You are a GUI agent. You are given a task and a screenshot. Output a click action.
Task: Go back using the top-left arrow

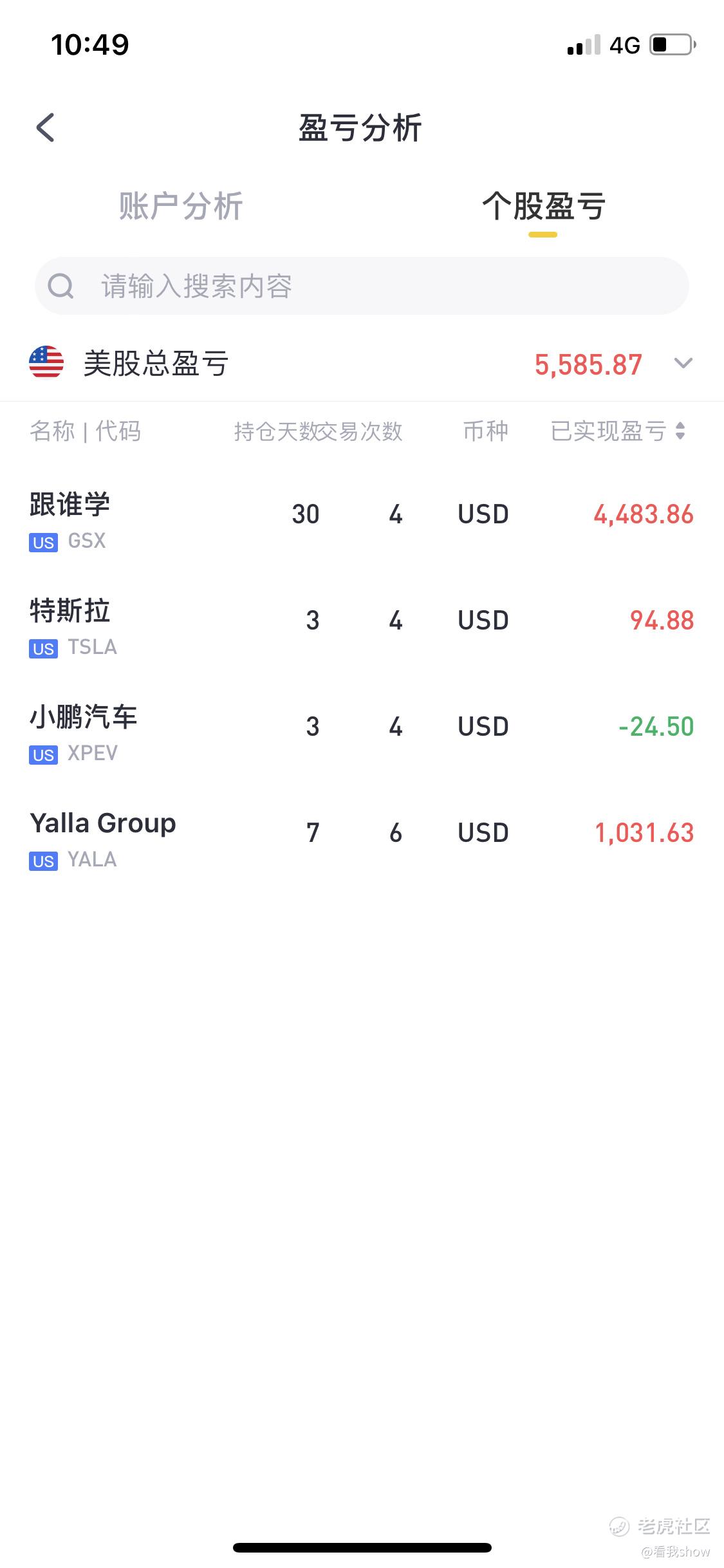[45, 127]
